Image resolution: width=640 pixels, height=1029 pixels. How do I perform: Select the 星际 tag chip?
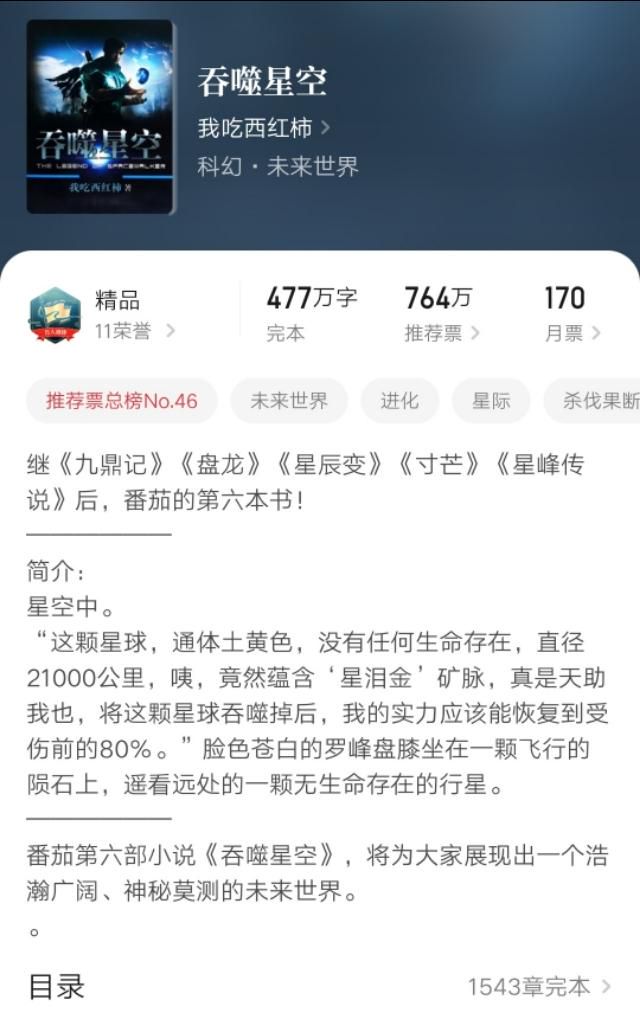[491, 400]
